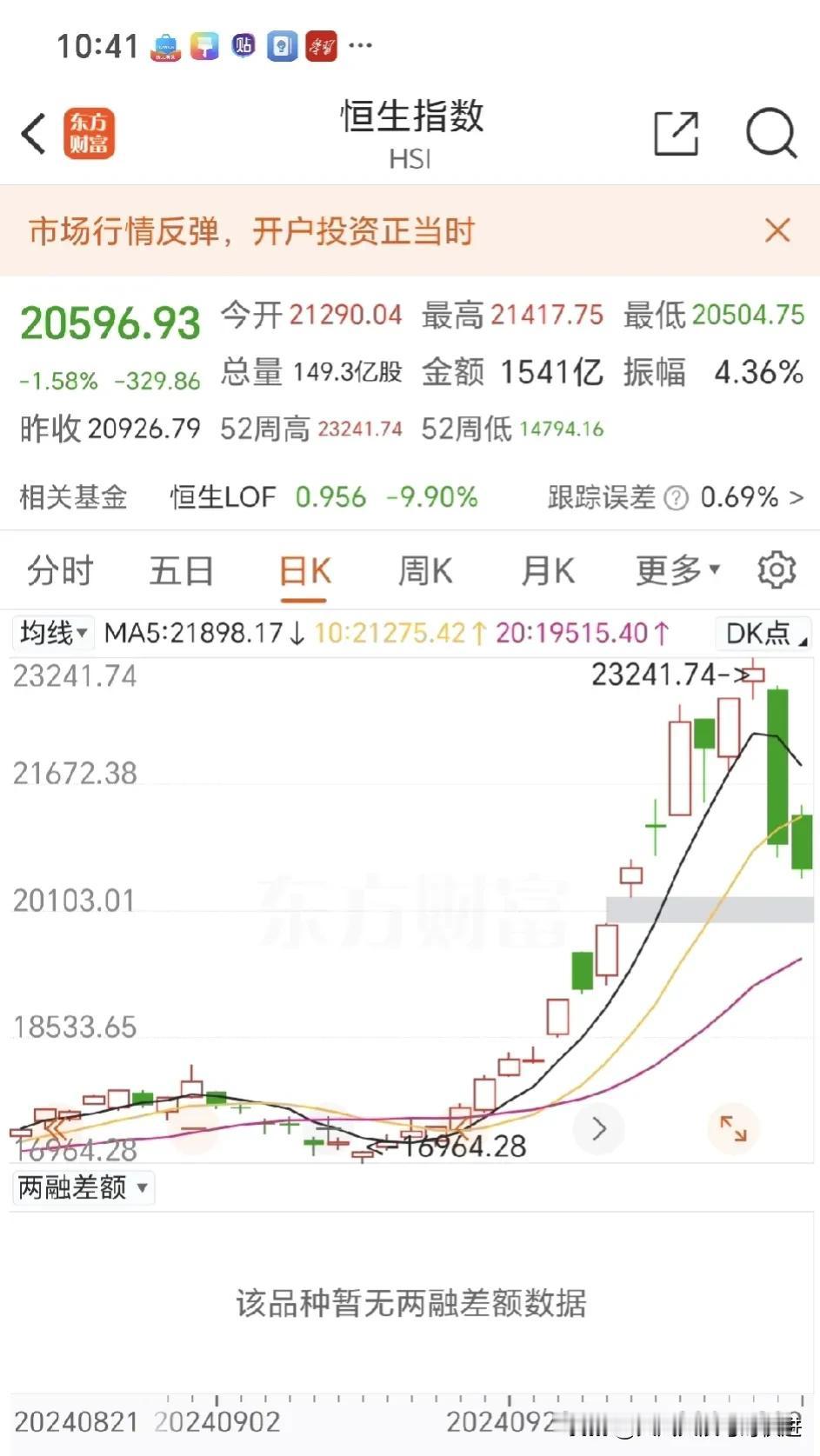Tap the 跟踪误差 help question mark
This screenshot has height=1456, width=820.
(676, 498)
